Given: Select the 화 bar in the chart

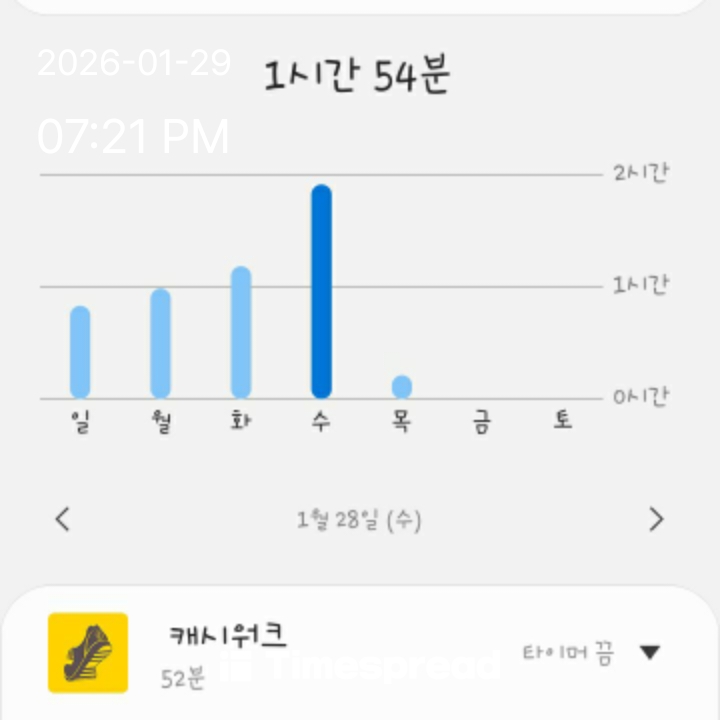Looking at the screenshot, I should pyautogui.click(x=241, y=332).
